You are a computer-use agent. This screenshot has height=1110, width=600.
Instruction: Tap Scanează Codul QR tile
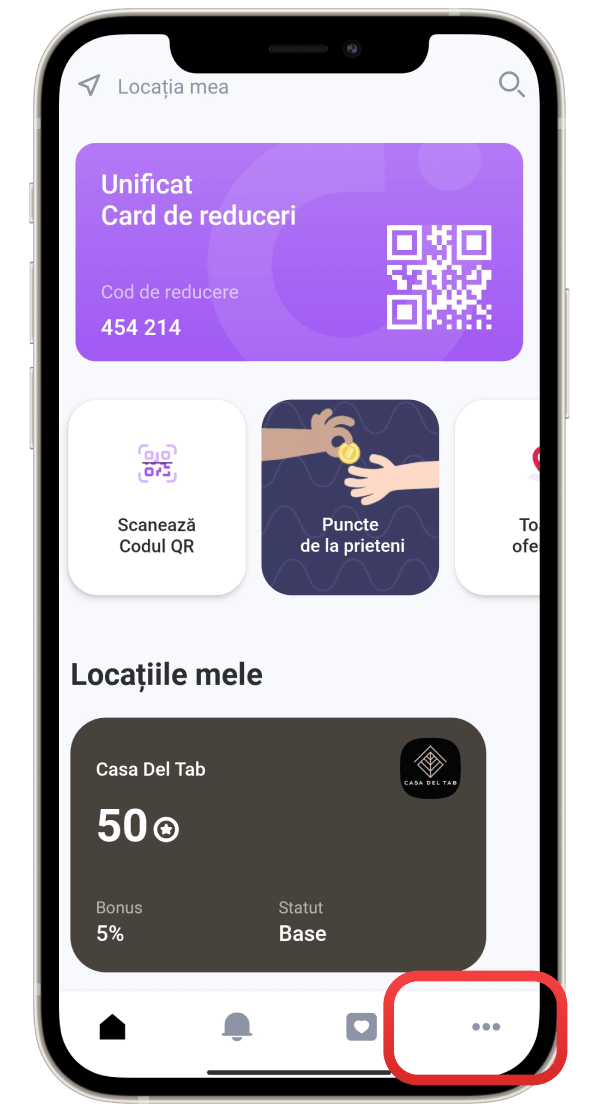coord(157,497)
